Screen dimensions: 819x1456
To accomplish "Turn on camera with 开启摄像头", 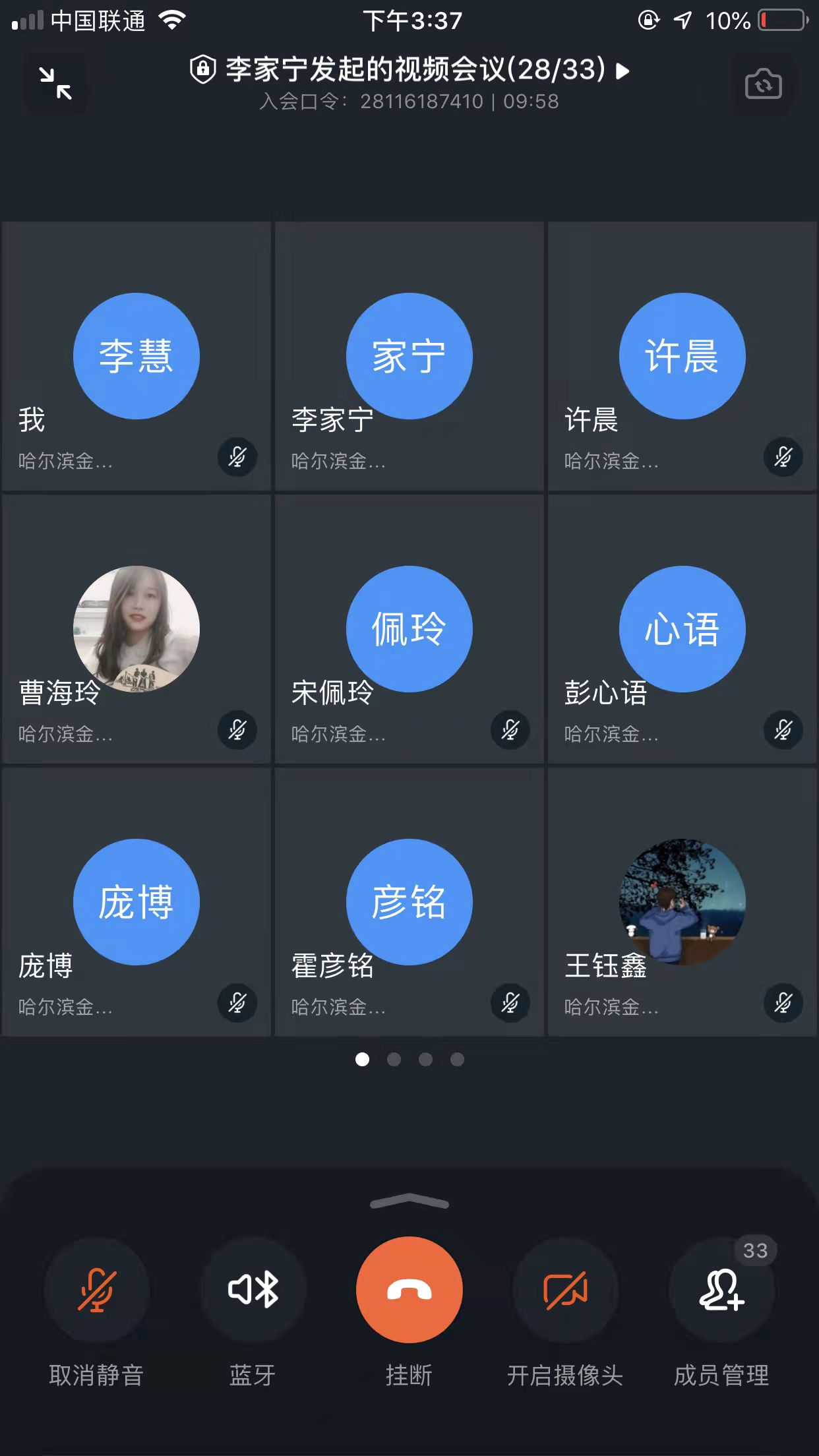I will click(565, 1290).
